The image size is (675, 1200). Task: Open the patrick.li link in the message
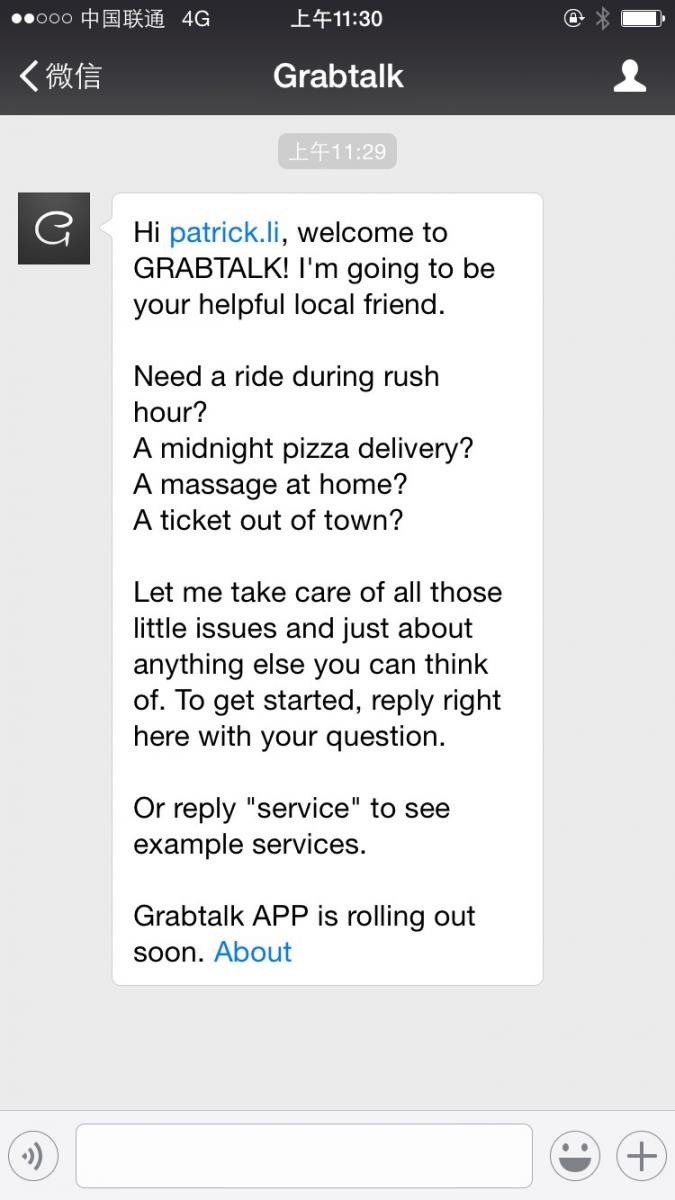click(x=225, y=233)
